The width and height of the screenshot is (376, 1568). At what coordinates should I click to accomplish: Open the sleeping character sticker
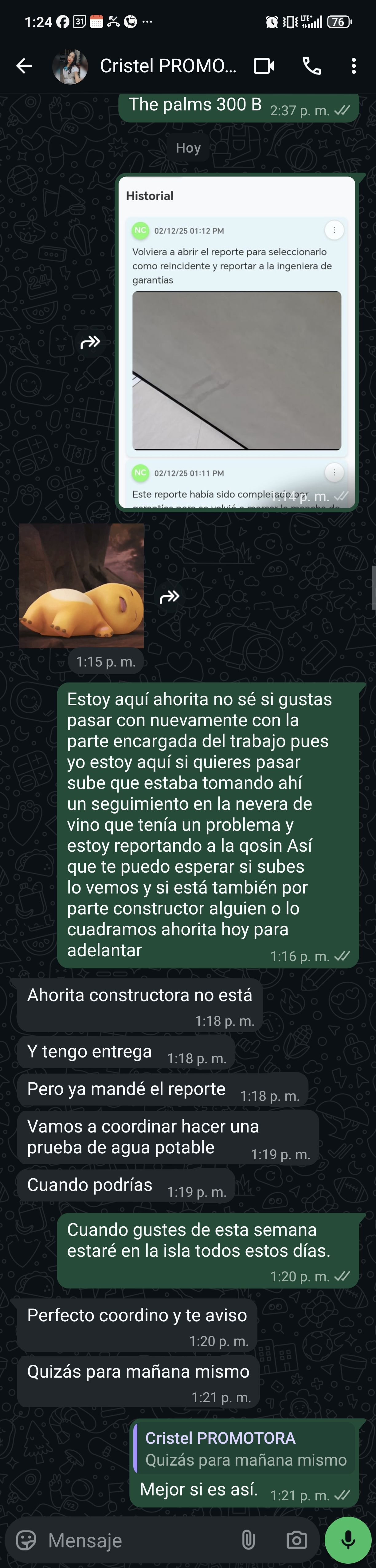[81, 586]
